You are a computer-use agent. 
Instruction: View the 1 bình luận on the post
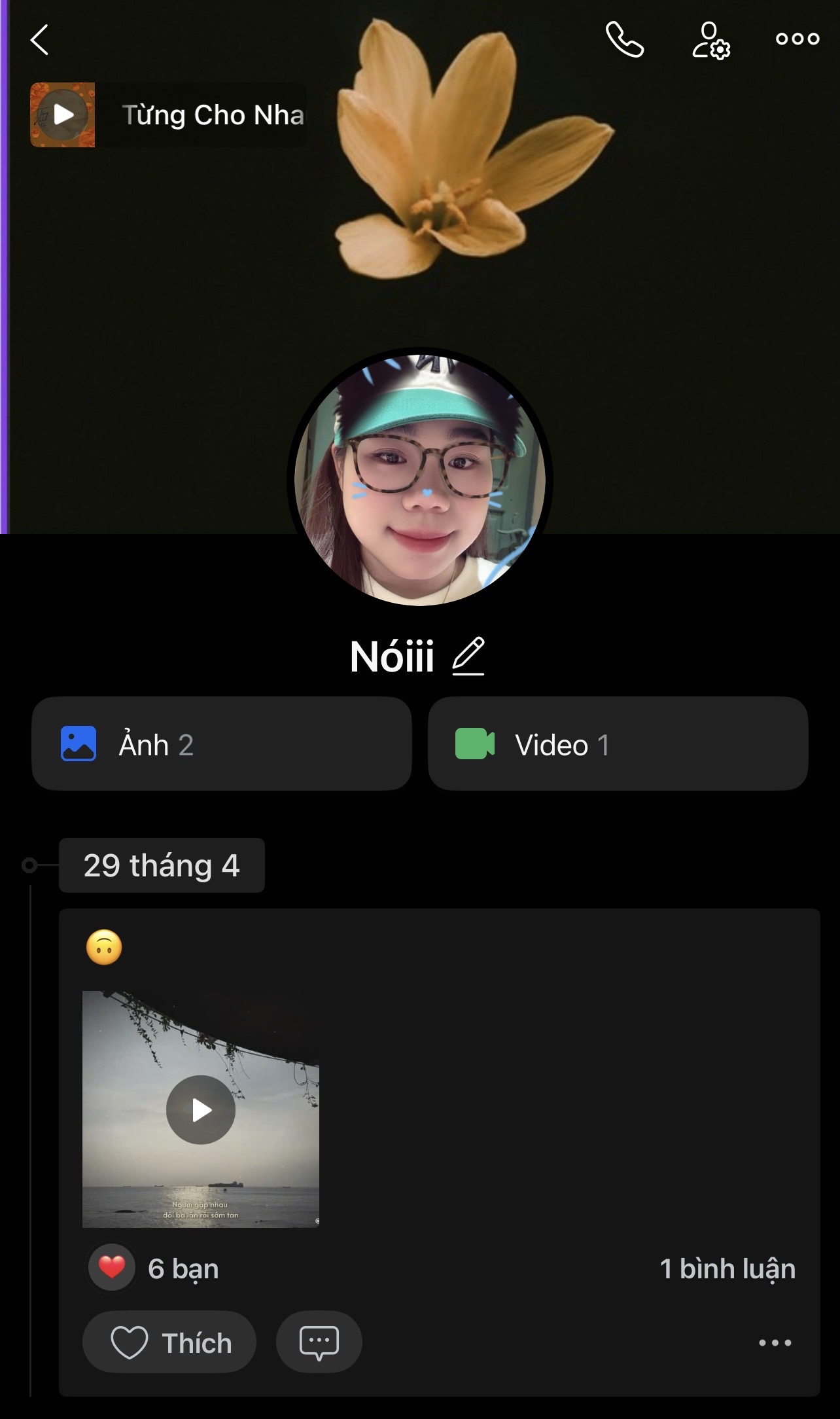(x=727, y=1268)
